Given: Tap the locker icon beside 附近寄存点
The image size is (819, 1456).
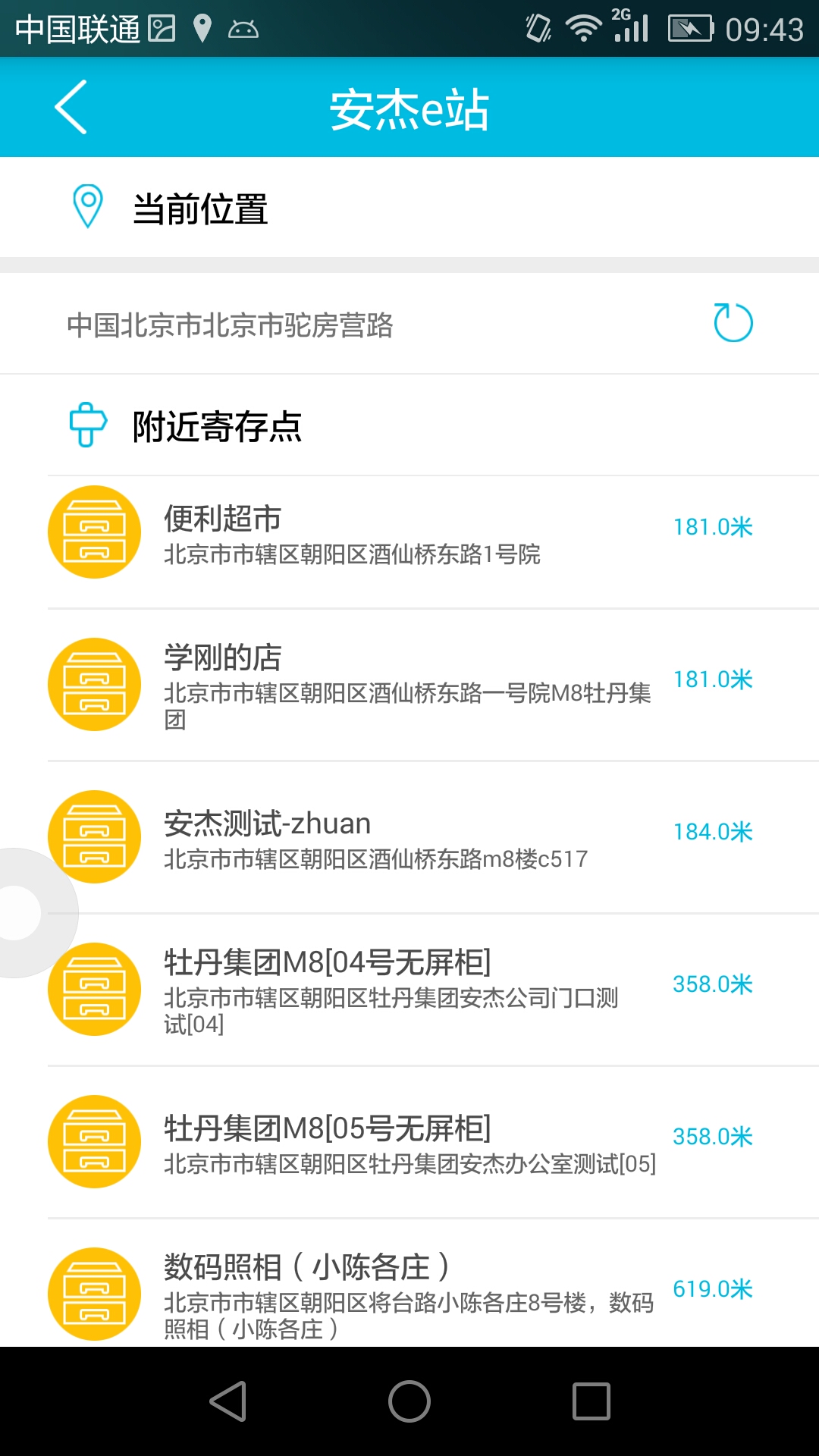Looking at the screenshot, I should point(89,426).
